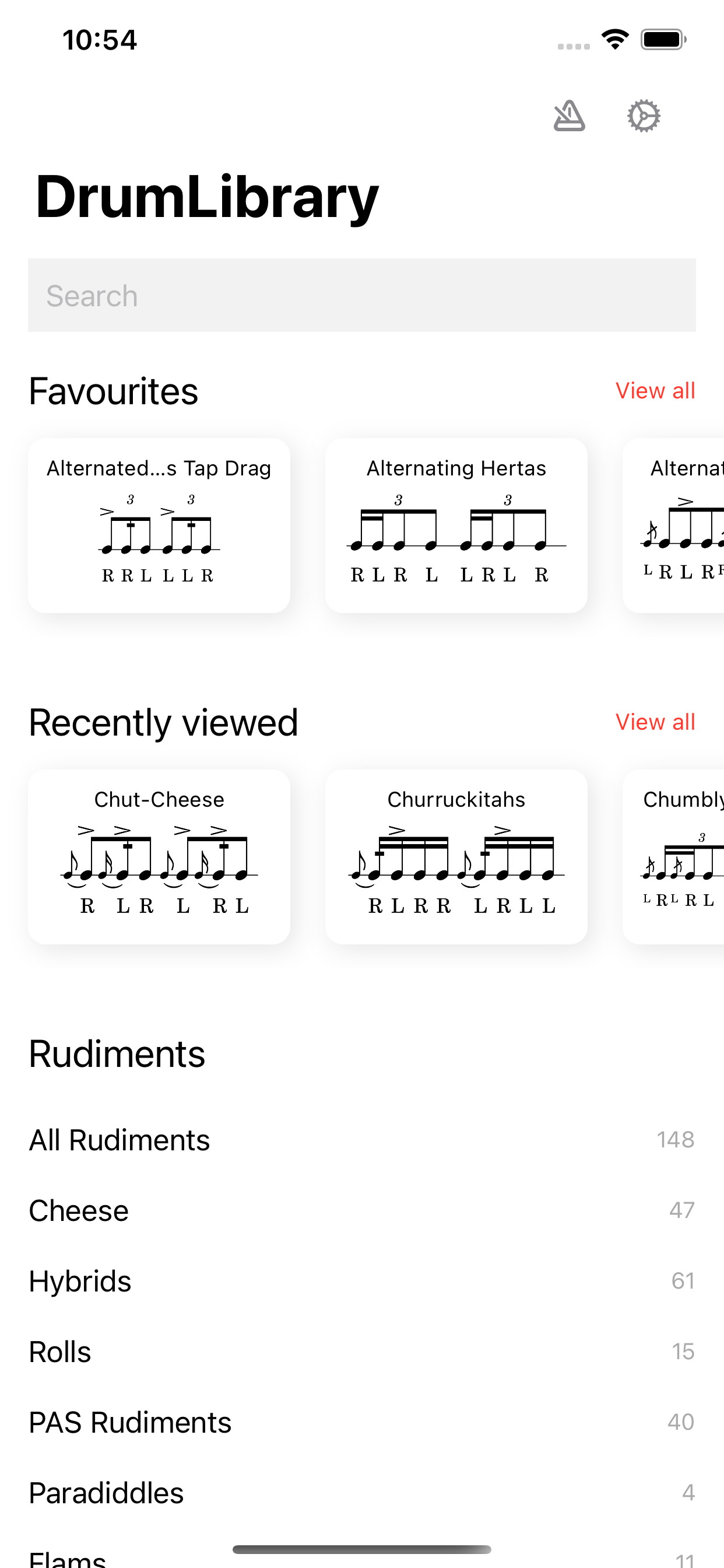Tap the Search field
Viewport: 724px width, 1568px height.
pyautogui.click(x=362, y=295)
